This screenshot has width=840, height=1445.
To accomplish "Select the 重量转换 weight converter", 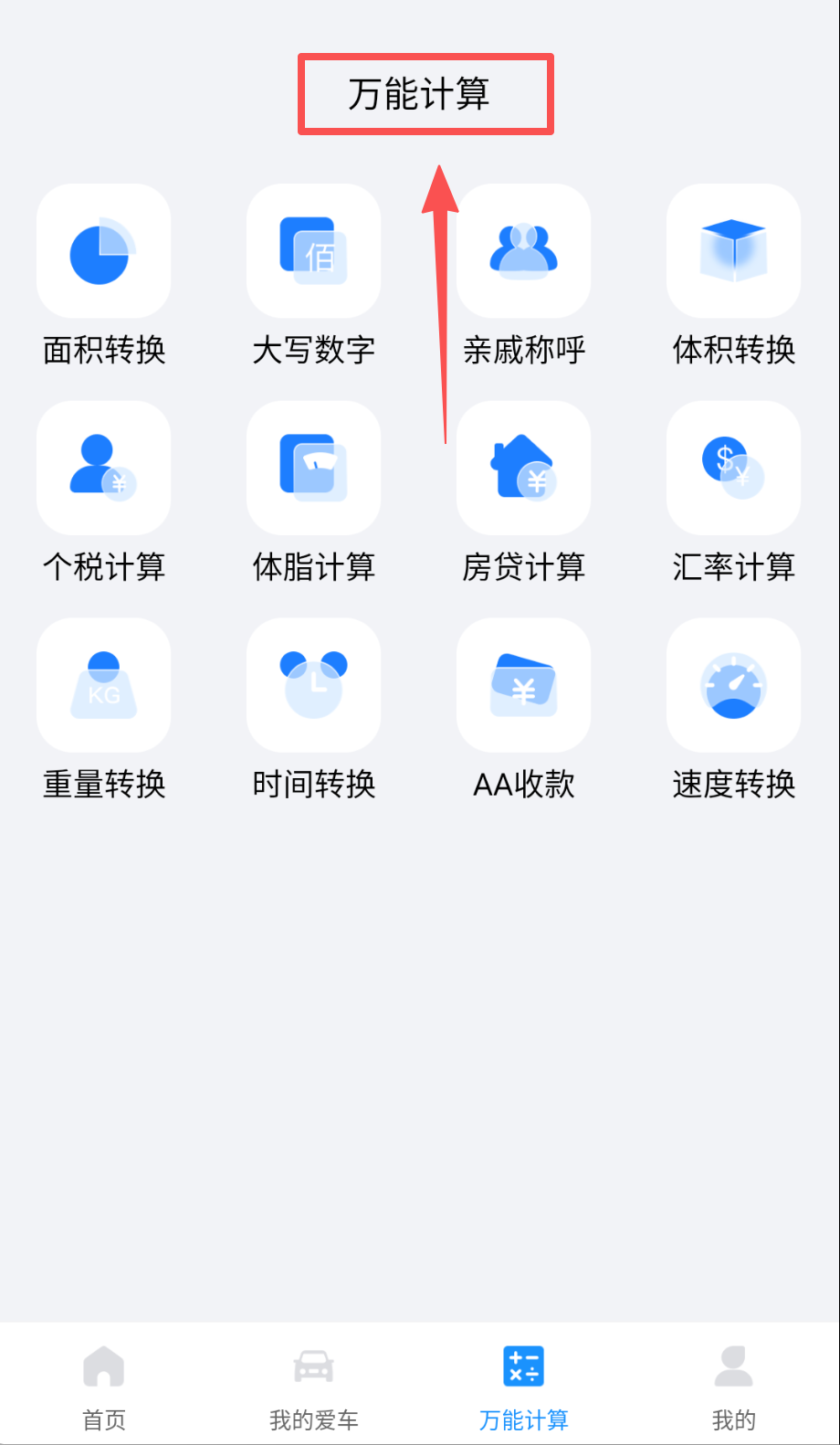I will point(103,685).
